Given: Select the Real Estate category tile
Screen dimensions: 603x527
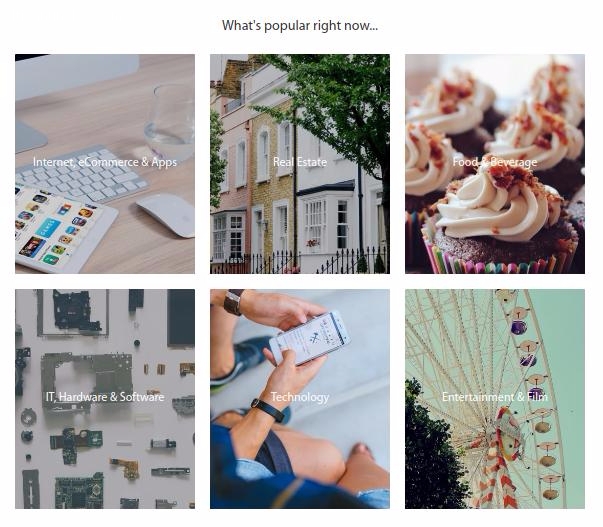Looking at the screenshot, I should (300, 163).
